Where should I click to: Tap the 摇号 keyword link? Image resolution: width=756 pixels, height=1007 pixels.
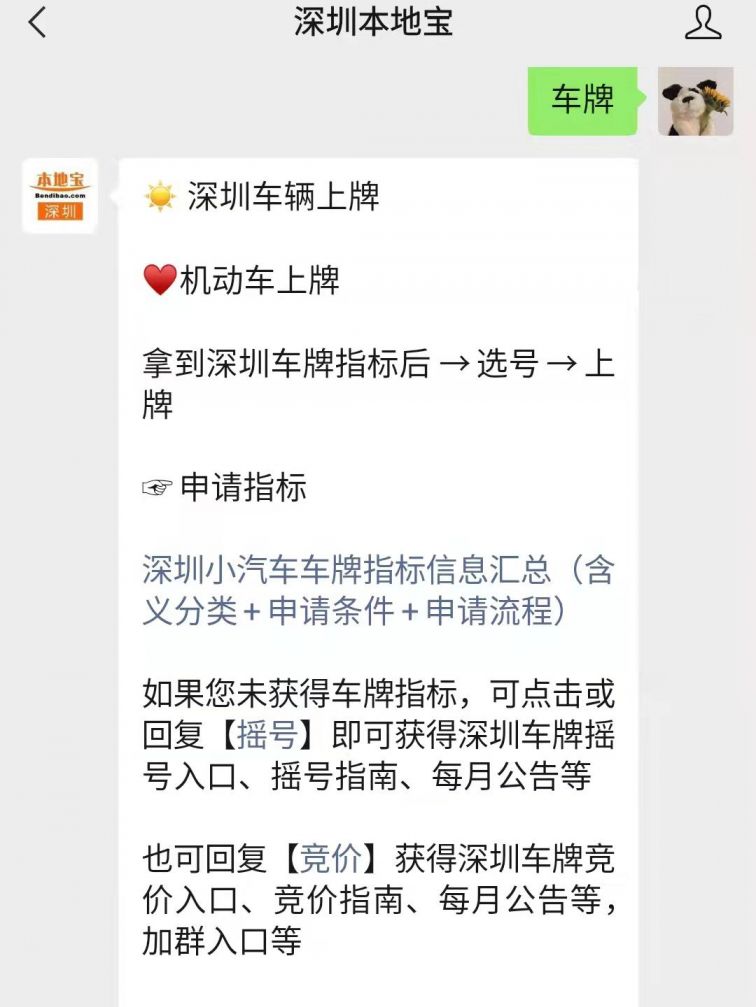click(x=269, y=735)
